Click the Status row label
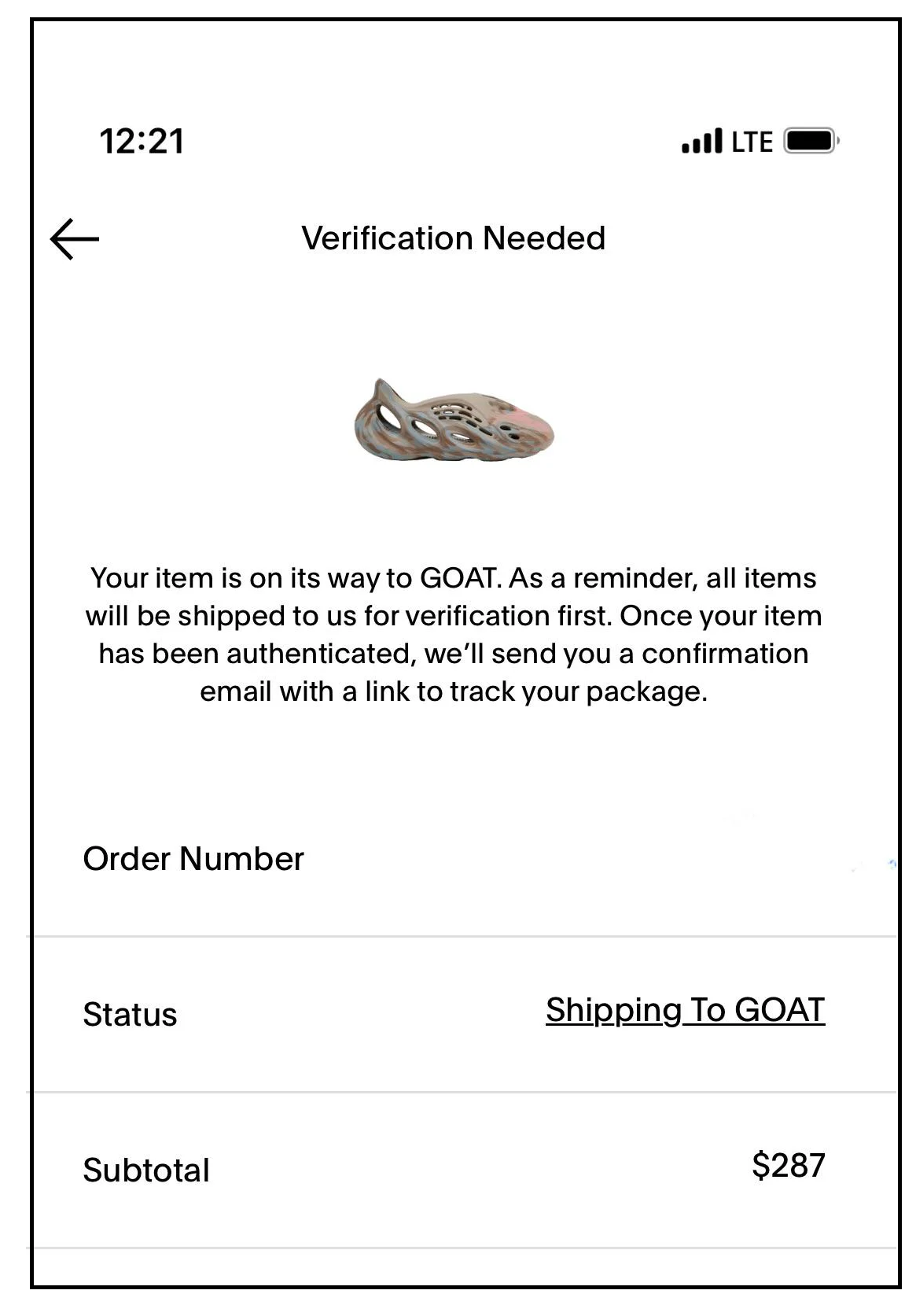This screenshot has width=916, height=1316. pos(129,1016)
